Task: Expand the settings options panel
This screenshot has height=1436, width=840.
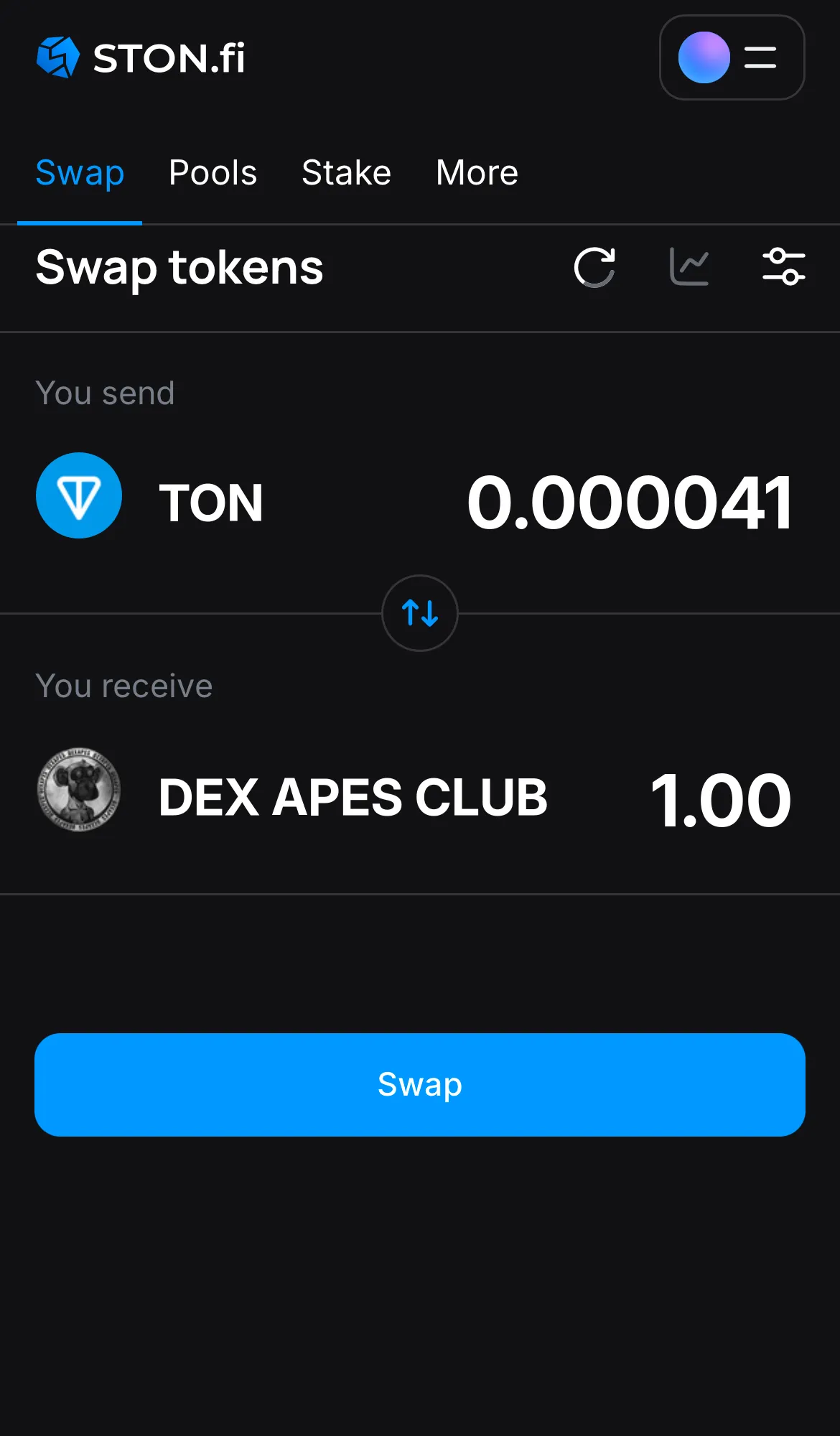Action: pyautogui.click(x=784, y=267)
